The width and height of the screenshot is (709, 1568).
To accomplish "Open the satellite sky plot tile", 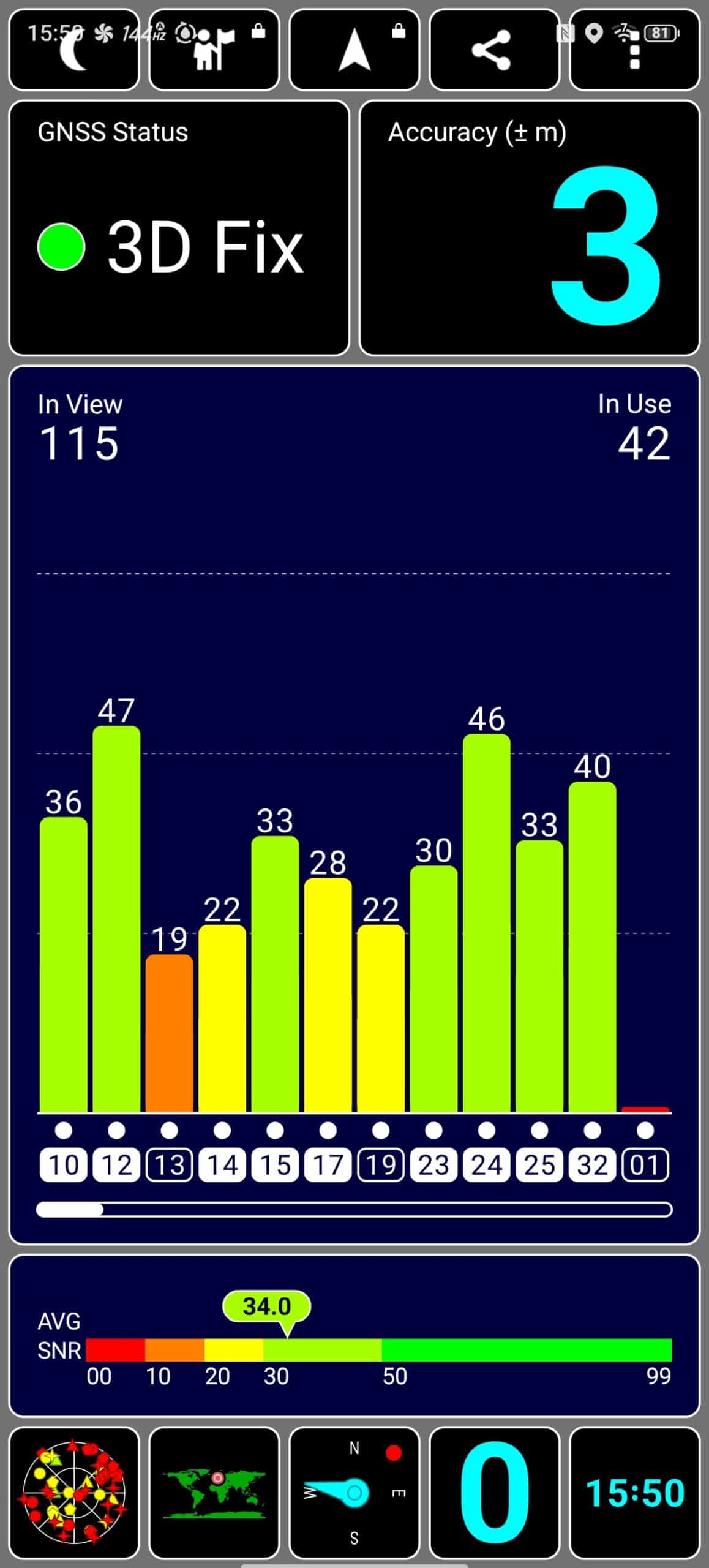I will click(74, 1493).
